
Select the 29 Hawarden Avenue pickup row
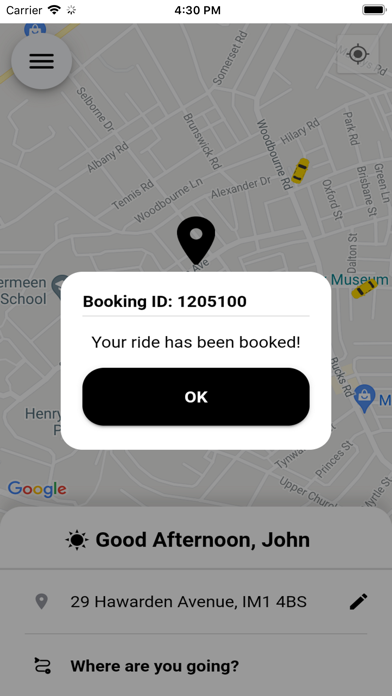coord(196,602)
